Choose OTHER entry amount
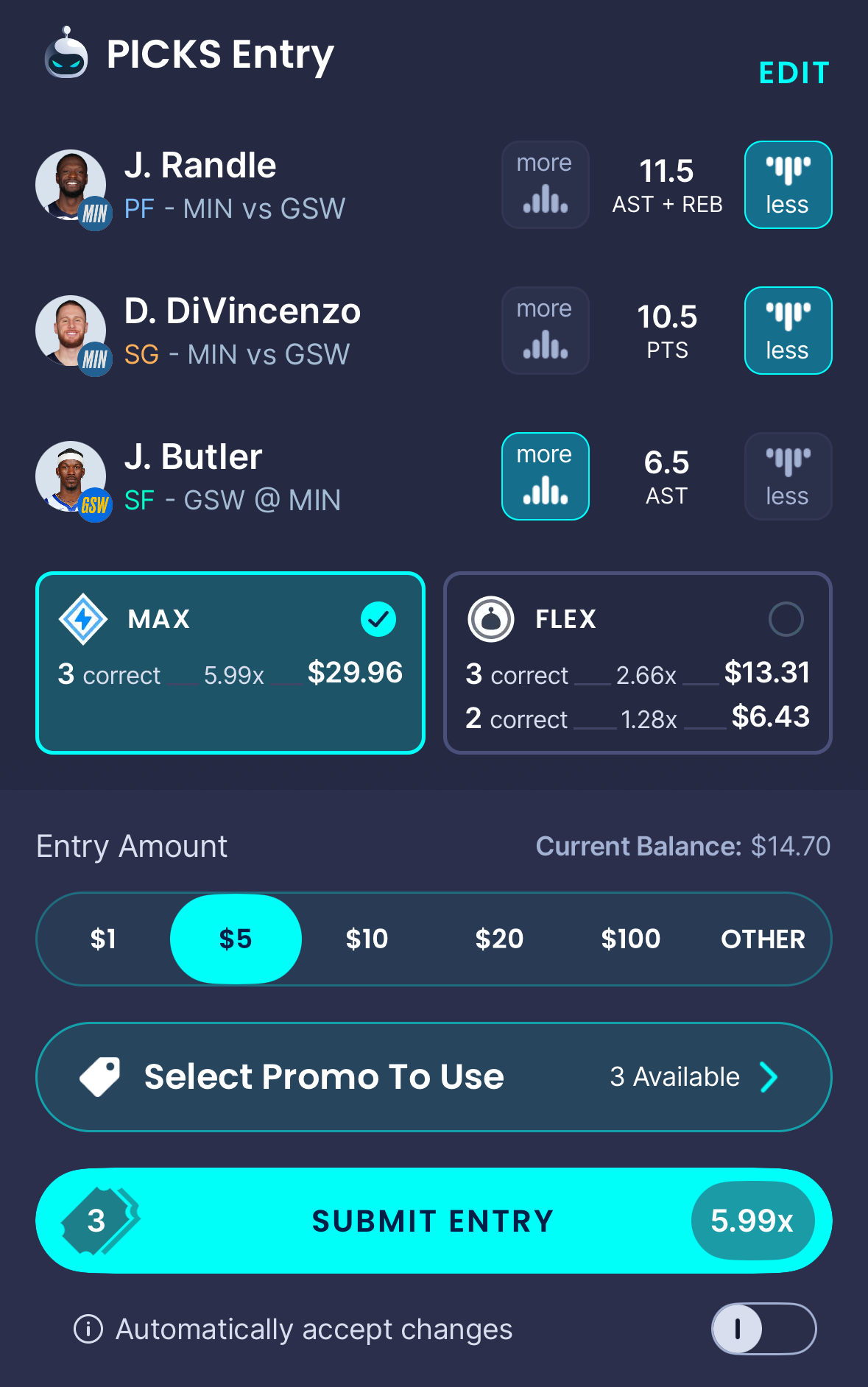868x1387 pixels. coord(763,939)
